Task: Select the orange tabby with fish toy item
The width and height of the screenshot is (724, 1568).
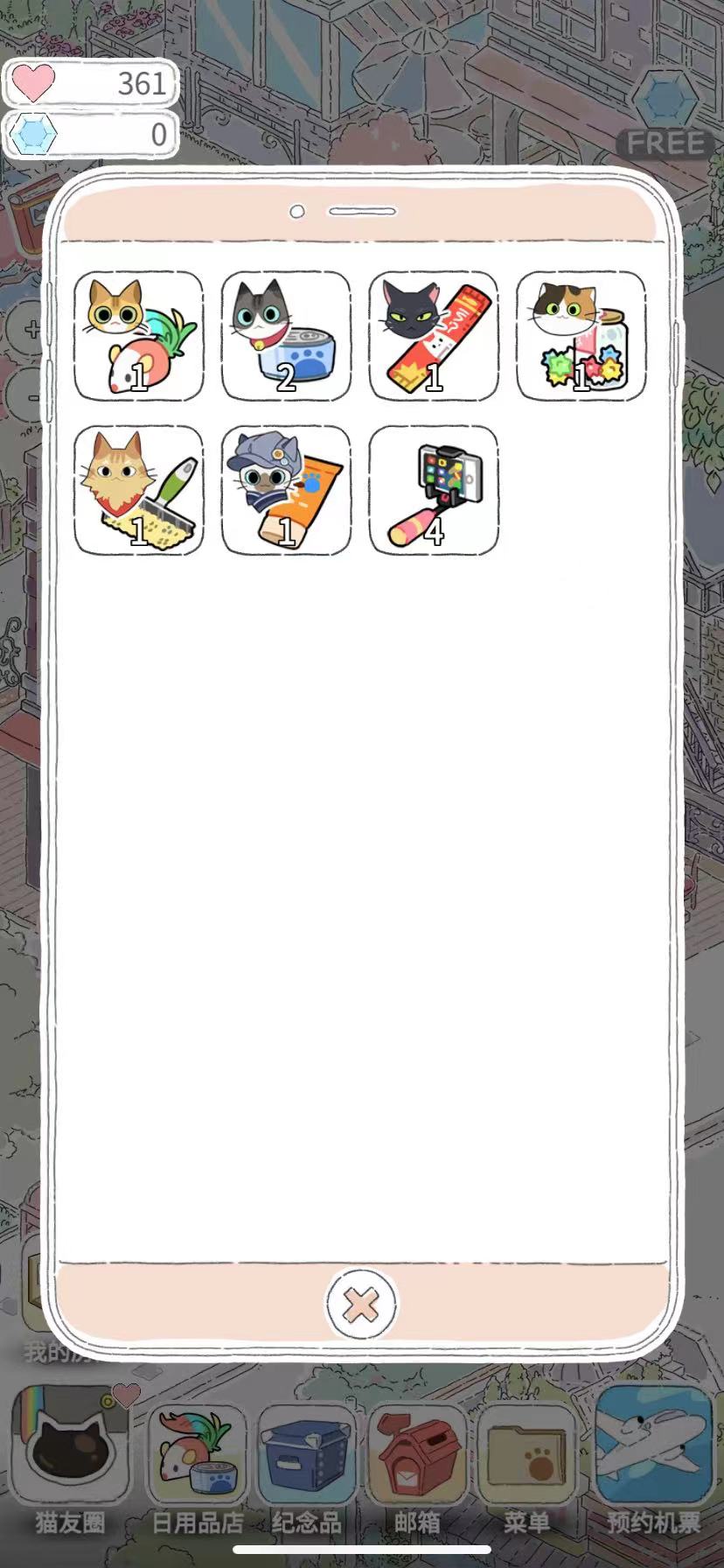Action: point(138,336)
